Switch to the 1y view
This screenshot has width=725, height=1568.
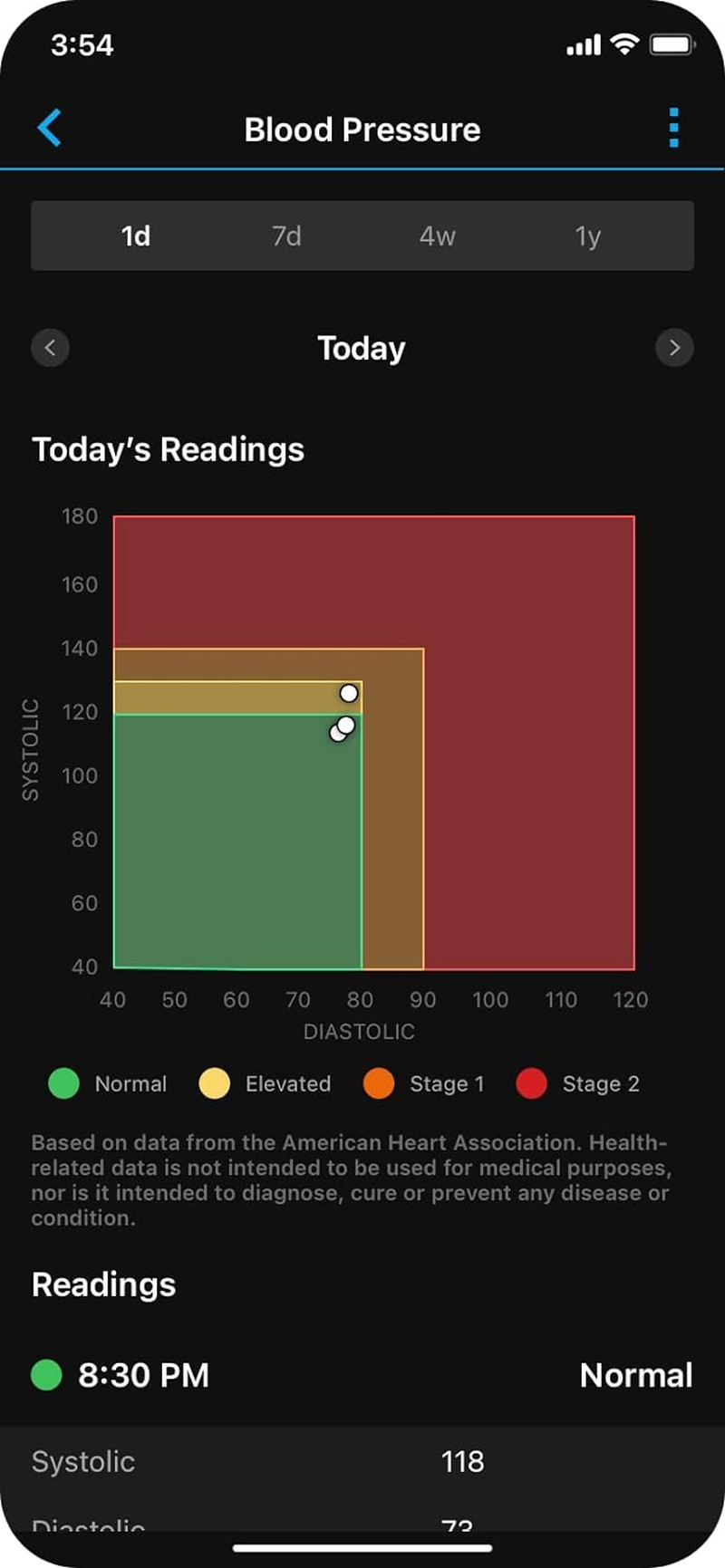(588, 236)
